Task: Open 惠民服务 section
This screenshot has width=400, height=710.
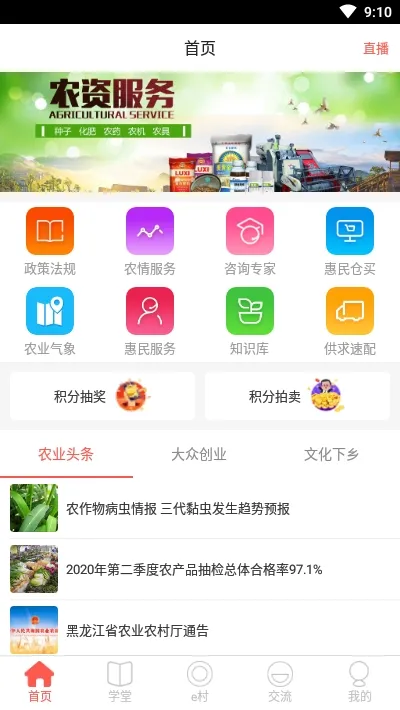Action: pyautogui.click(x=150, y=321)
